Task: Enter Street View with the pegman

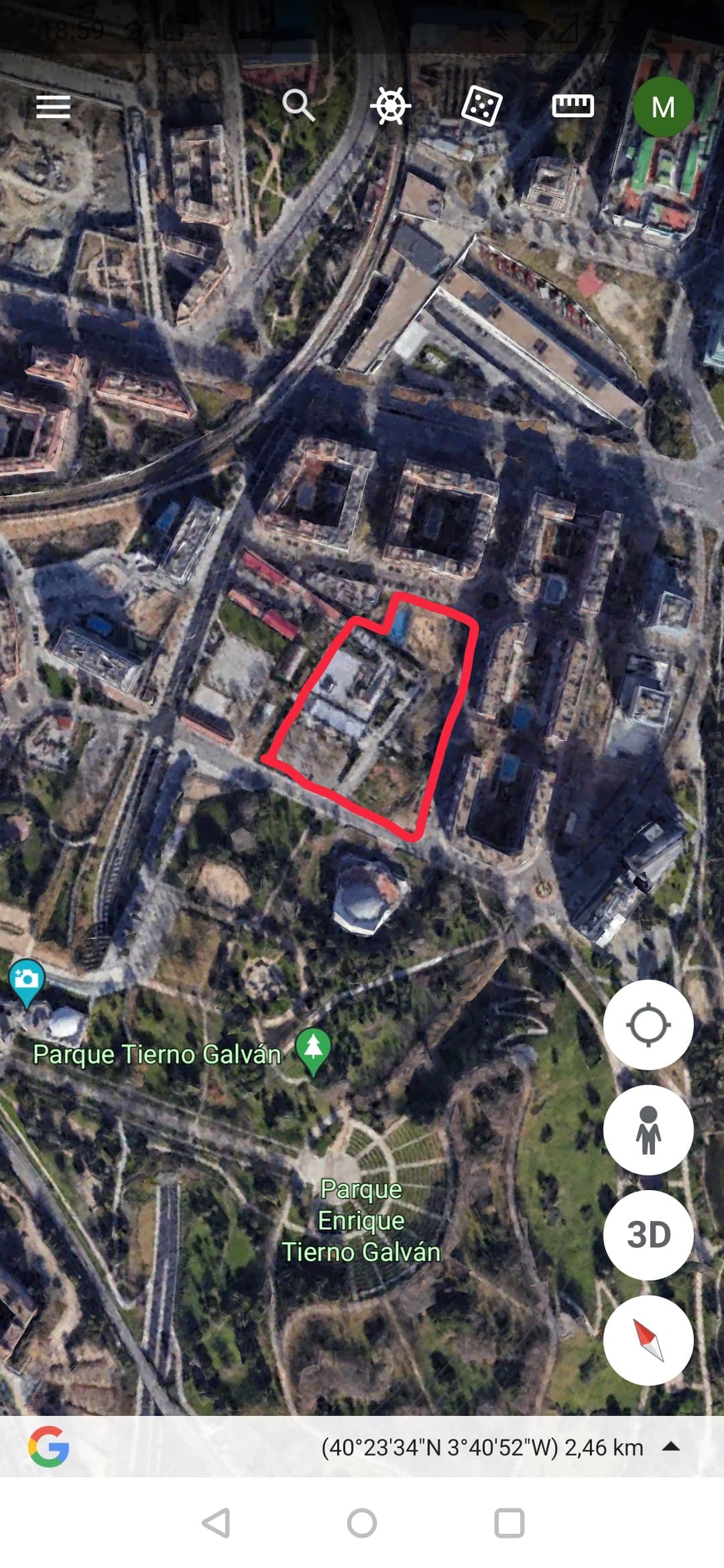Action: 648,1130
